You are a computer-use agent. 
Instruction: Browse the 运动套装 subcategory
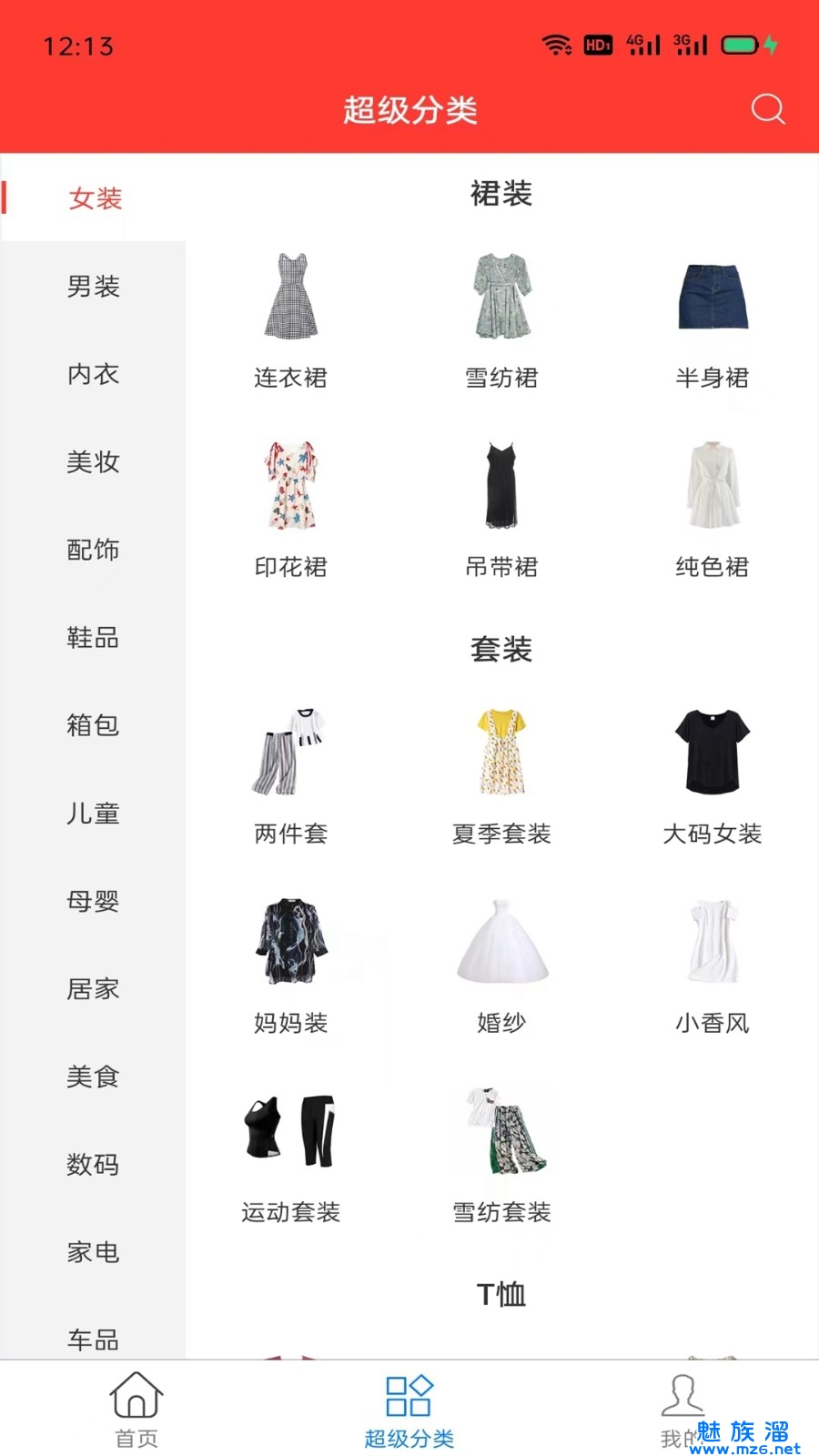291,1153
